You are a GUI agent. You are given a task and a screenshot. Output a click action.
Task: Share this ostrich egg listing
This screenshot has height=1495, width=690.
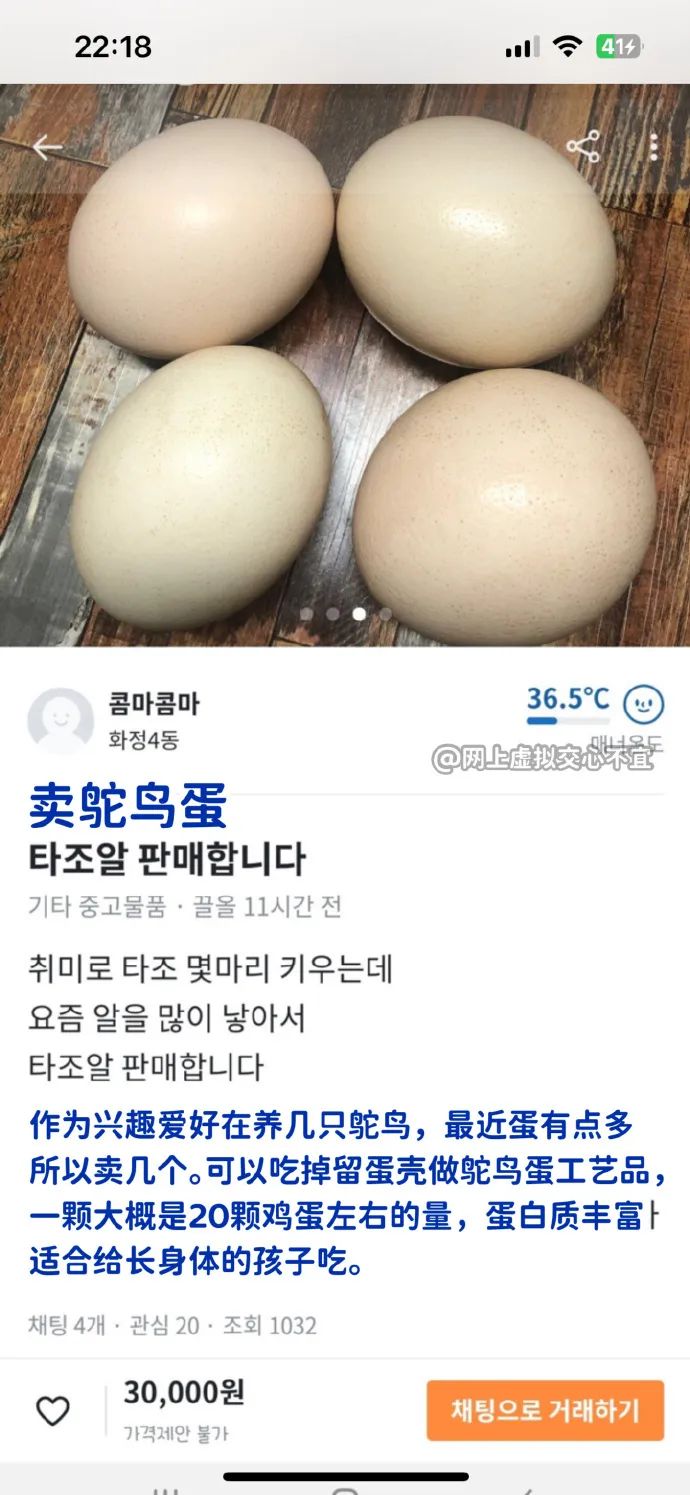[583, 147]
